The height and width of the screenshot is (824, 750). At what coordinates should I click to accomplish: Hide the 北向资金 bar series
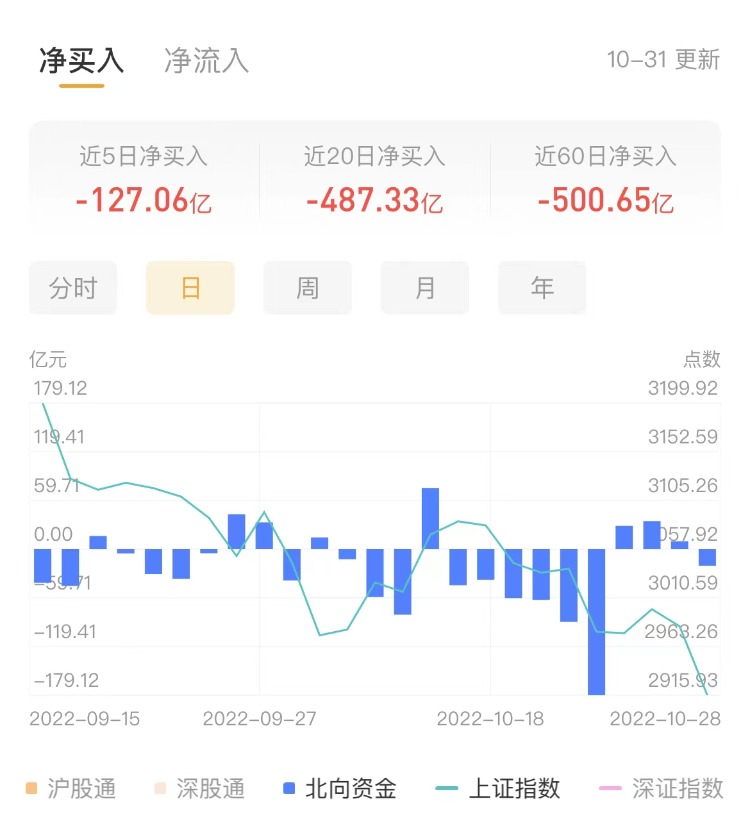coord(340,788)
